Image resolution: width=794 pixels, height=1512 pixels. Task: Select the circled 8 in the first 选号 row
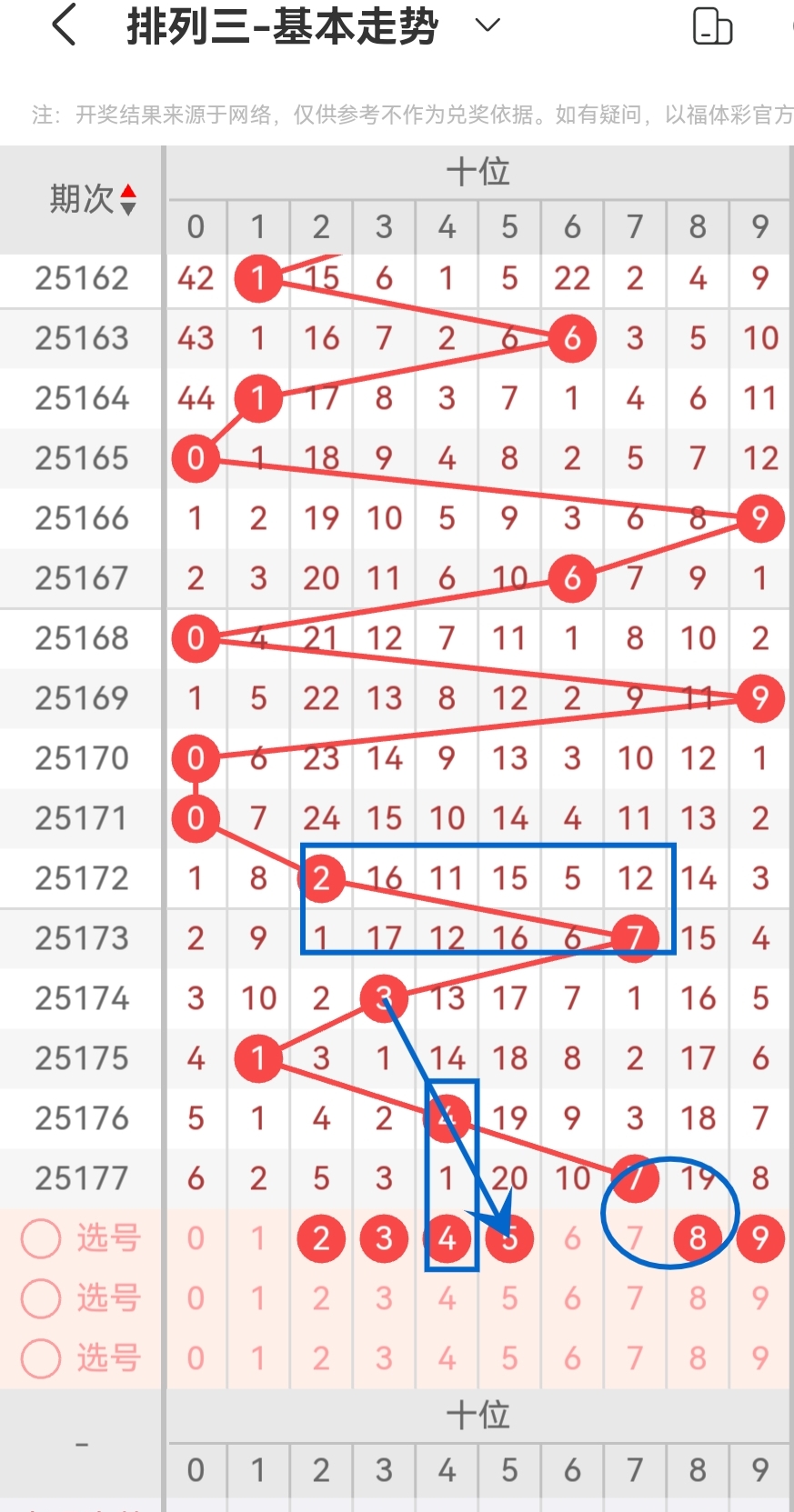698,1238
